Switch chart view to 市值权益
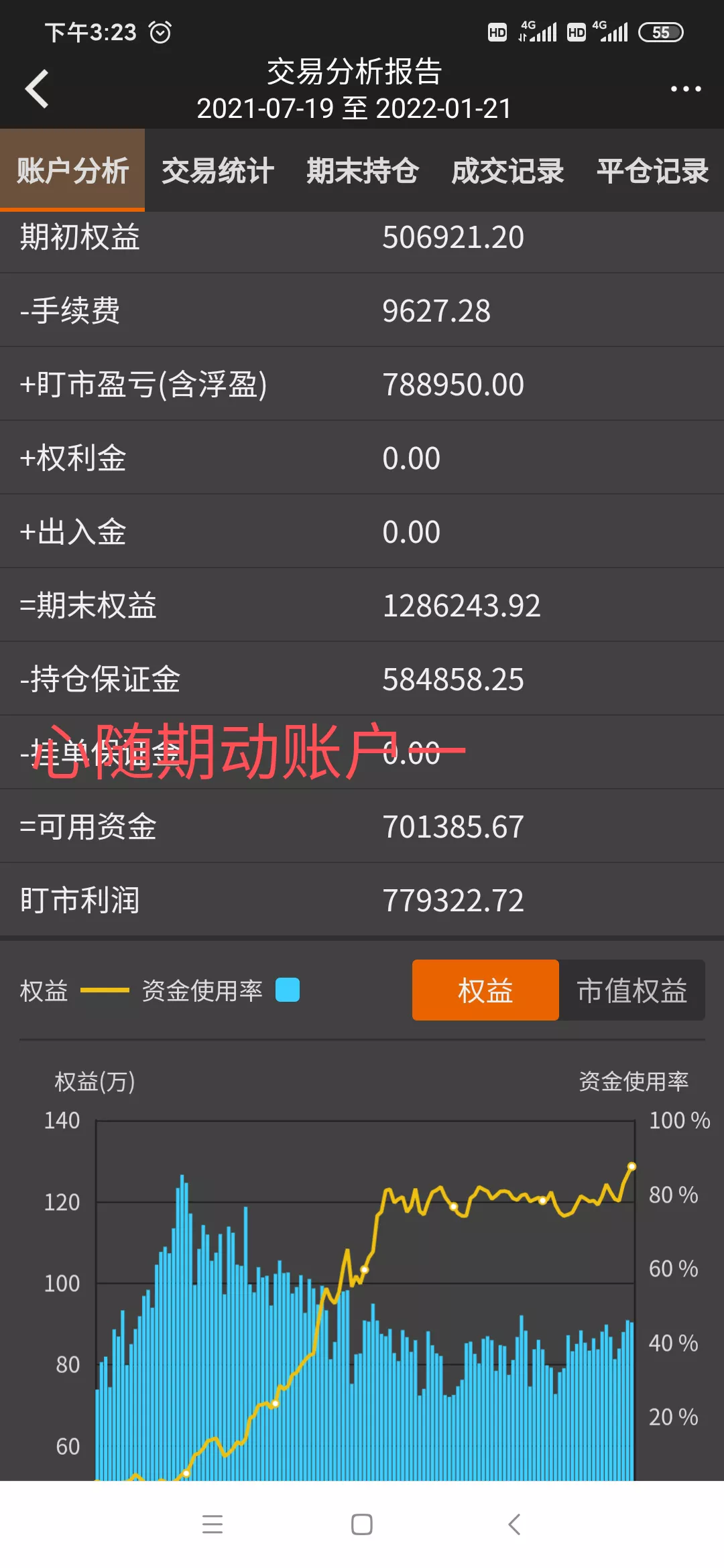This screenshot has width=724, height=1568. [x=630, y=990]
